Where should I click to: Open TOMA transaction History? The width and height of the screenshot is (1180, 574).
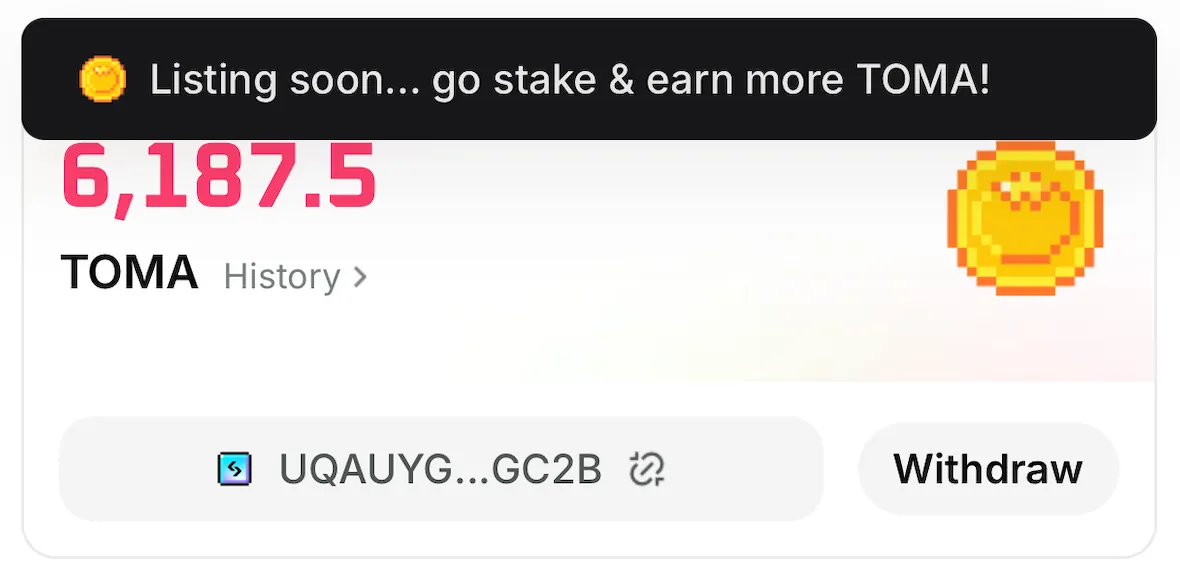295,277
